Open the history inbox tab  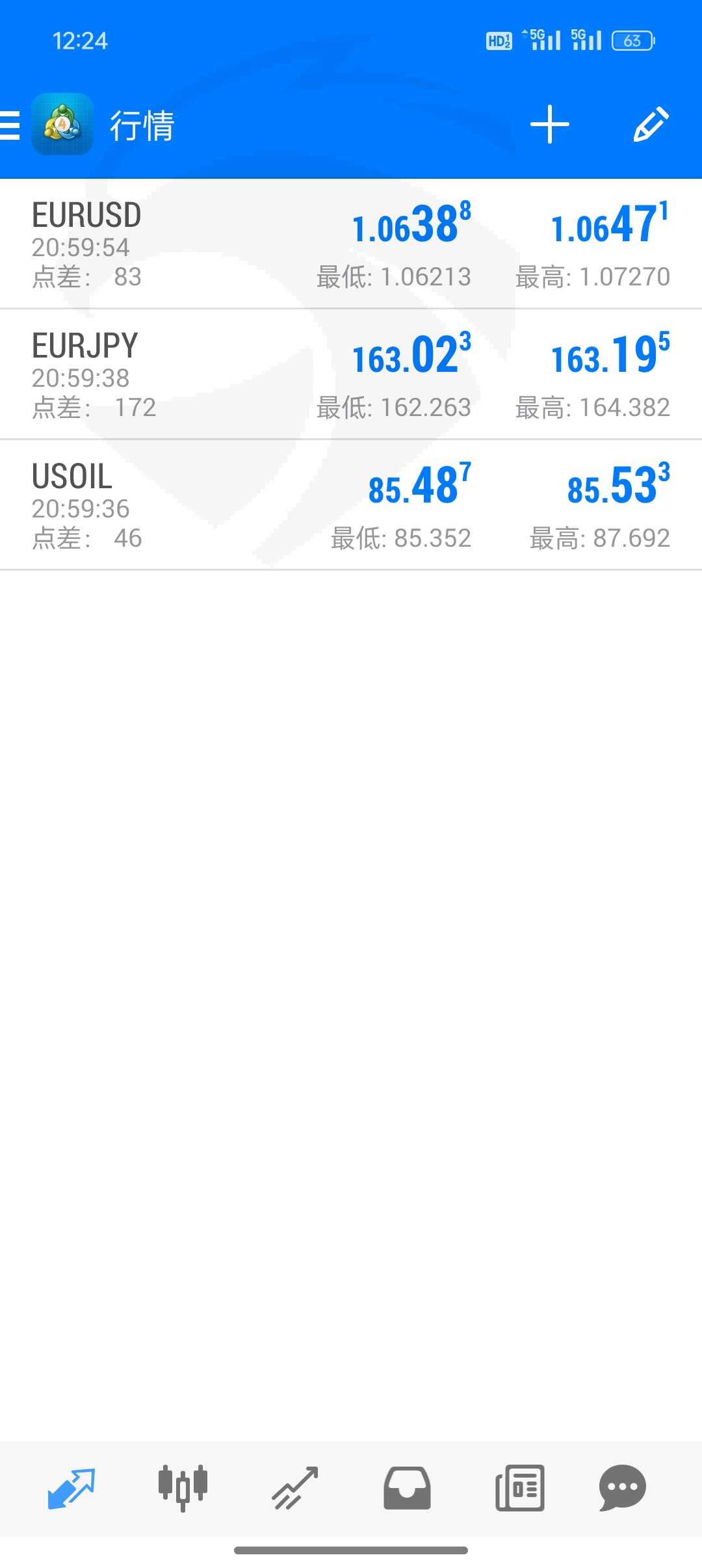[x=407, y=1488]
